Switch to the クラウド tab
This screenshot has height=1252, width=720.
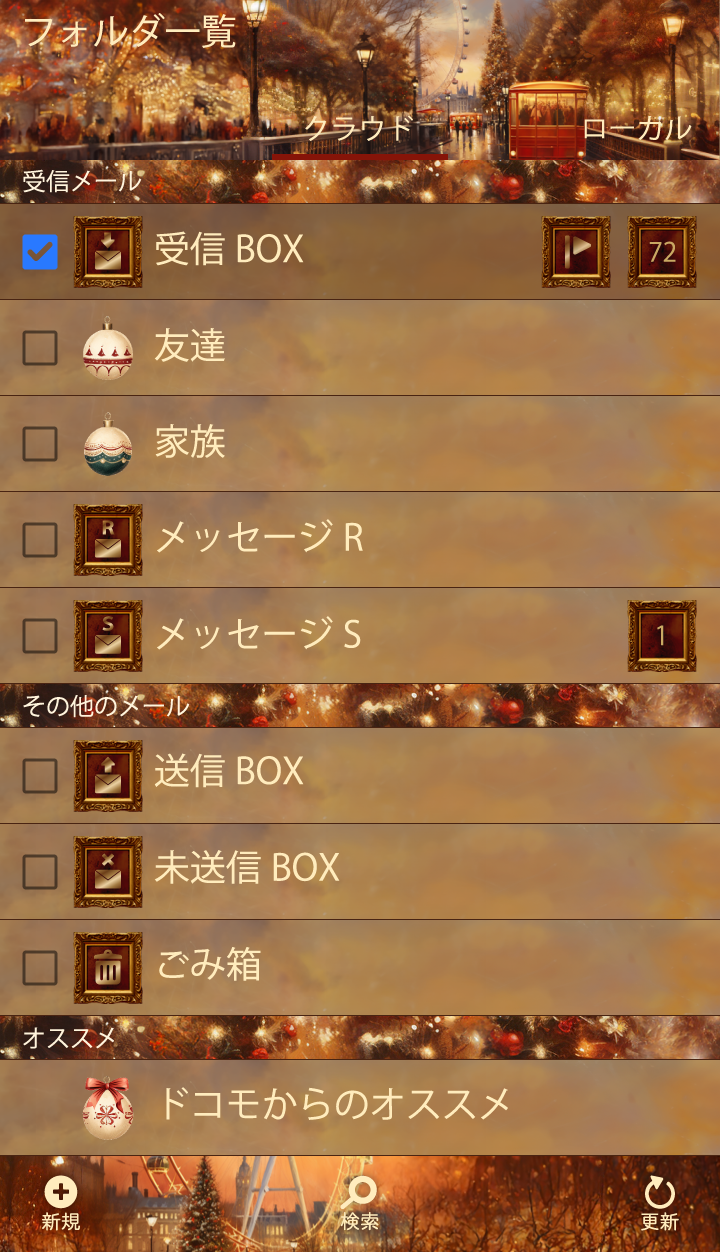coord(359,129)
